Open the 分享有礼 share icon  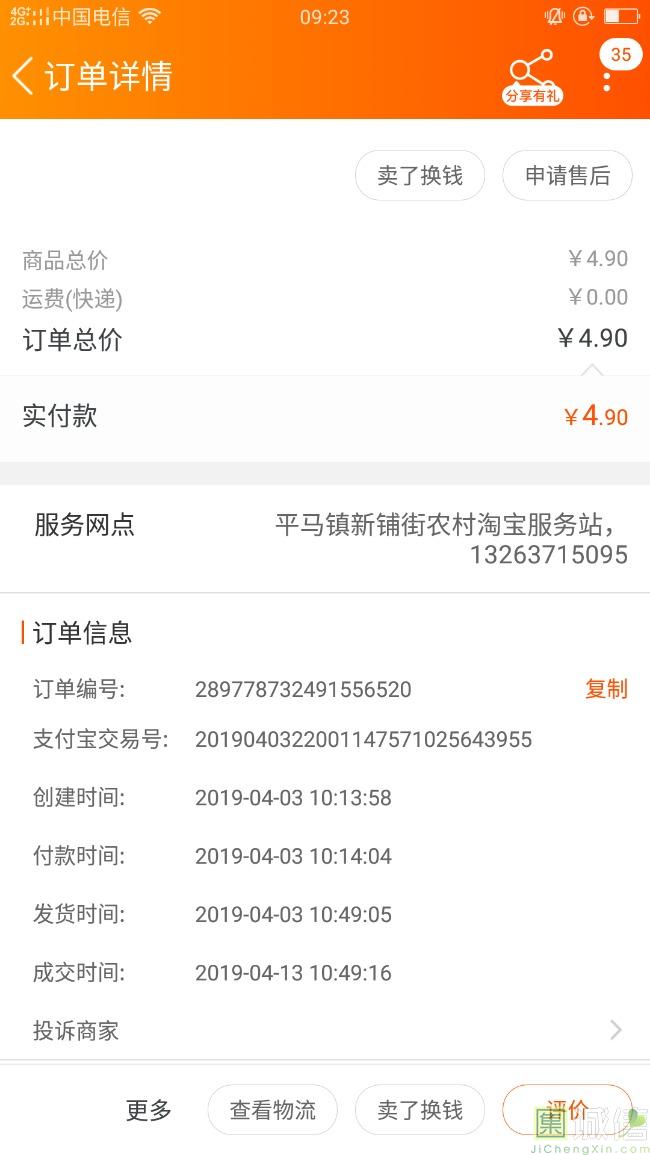coord(531,76)
